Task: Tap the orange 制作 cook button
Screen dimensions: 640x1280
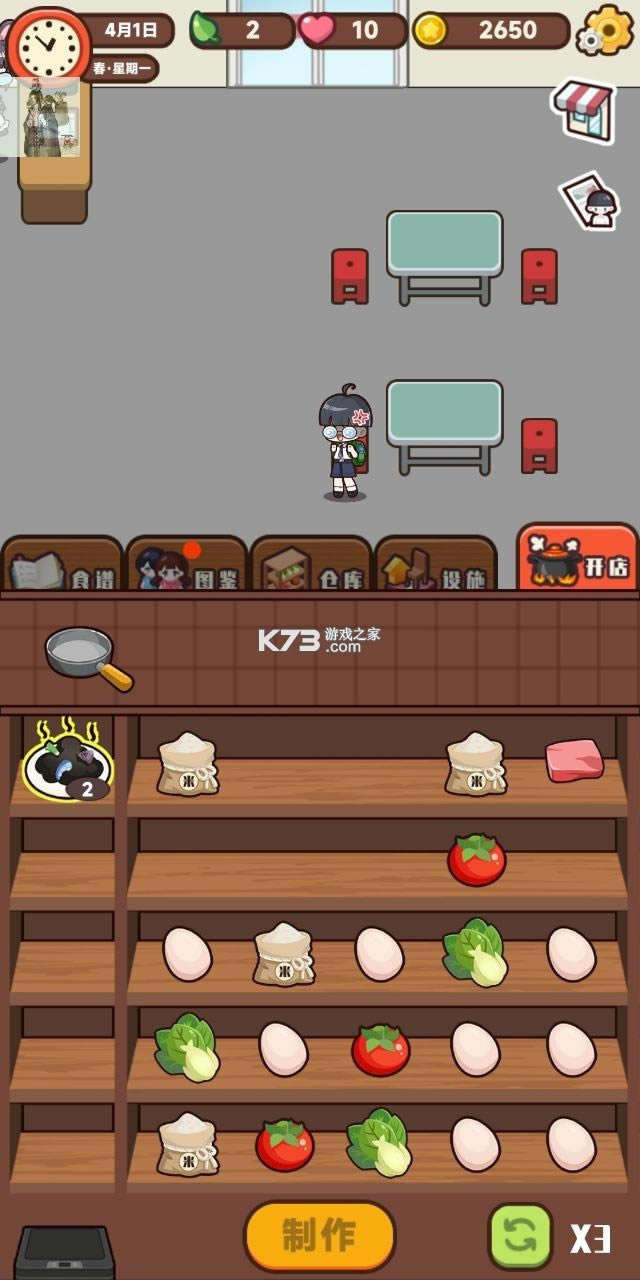Action: point(320,1236)
